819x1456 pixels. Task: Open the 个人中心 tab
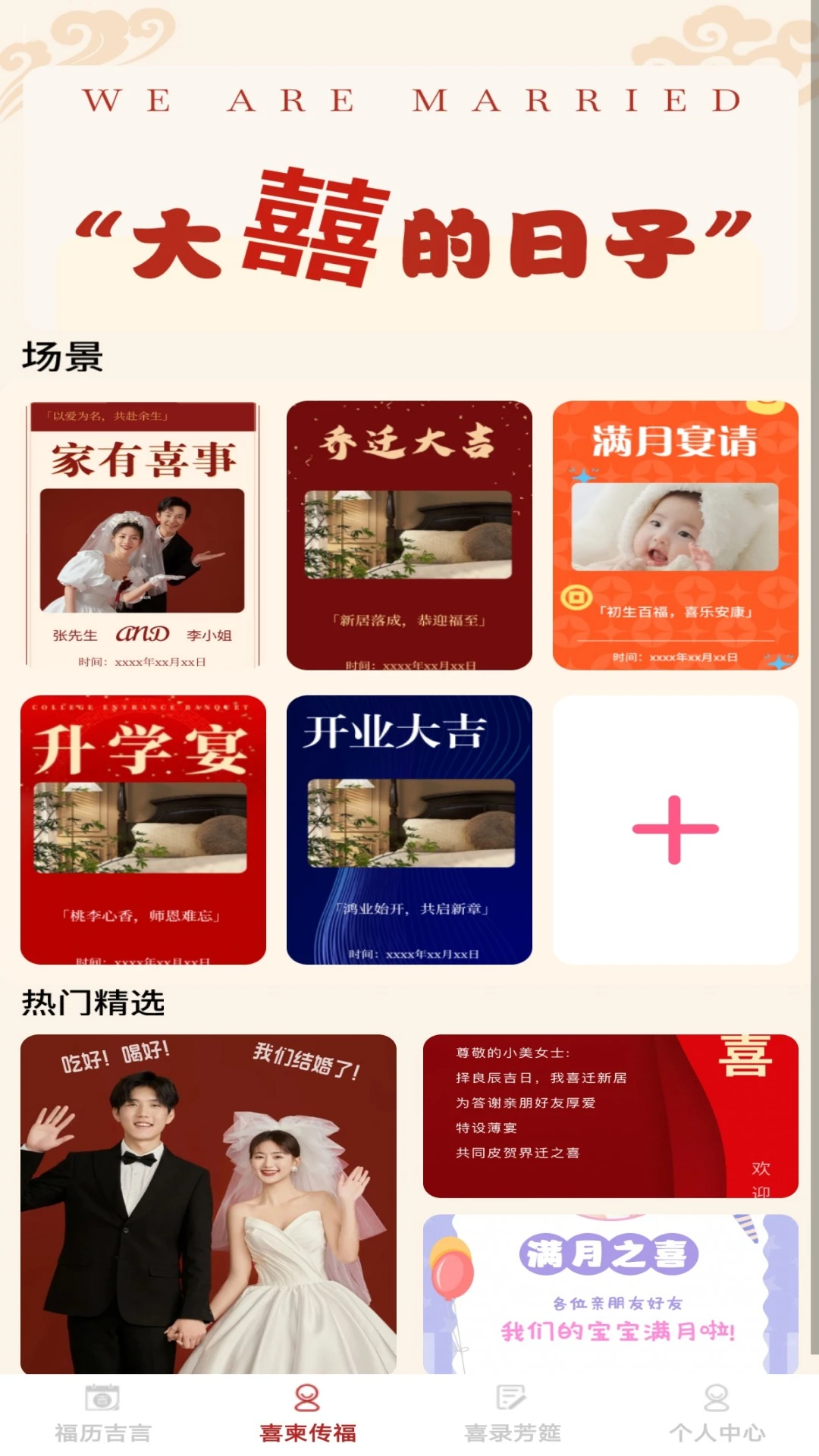pos(717,1414)
